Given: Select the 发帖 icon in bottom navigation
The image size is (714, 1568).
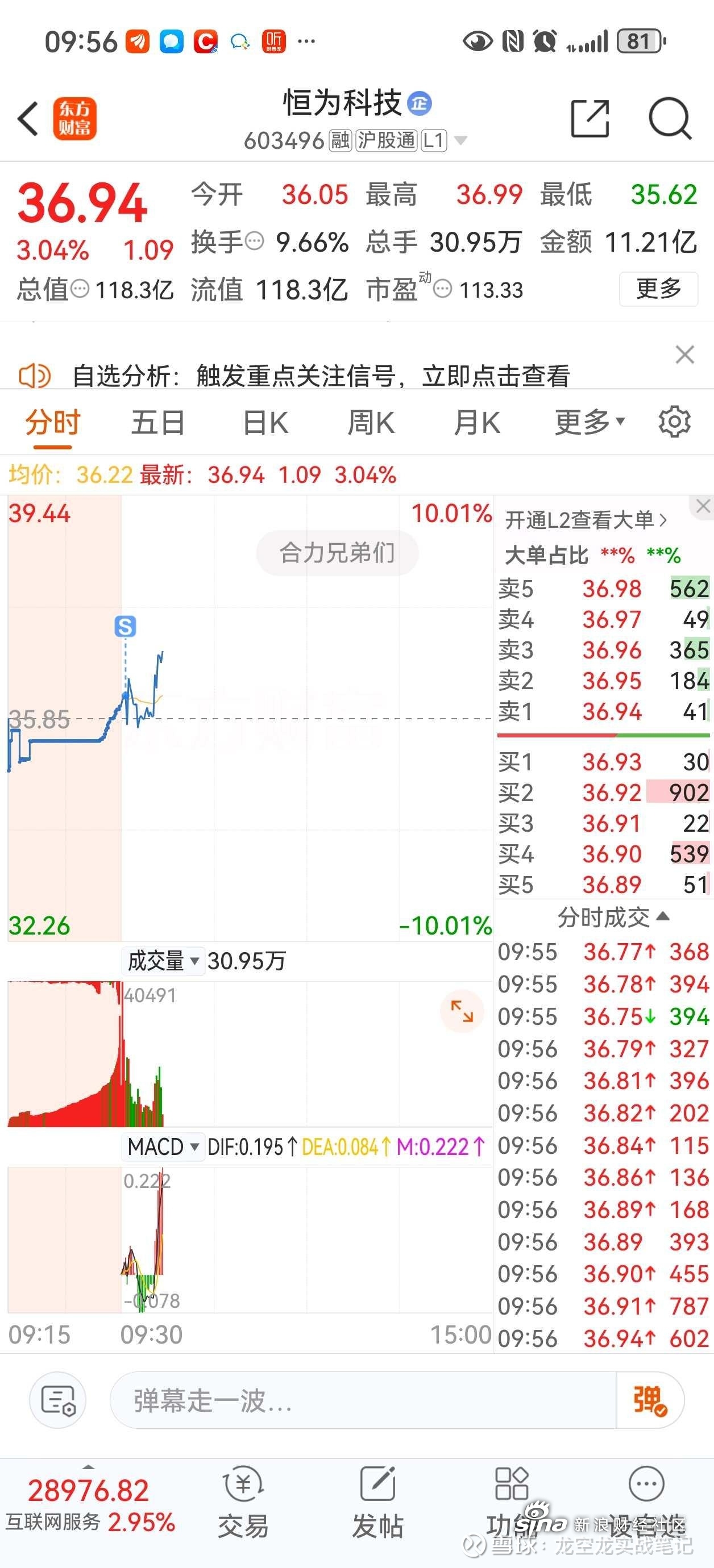Looking at the screenshot, I should click(x=376, y=1494).
